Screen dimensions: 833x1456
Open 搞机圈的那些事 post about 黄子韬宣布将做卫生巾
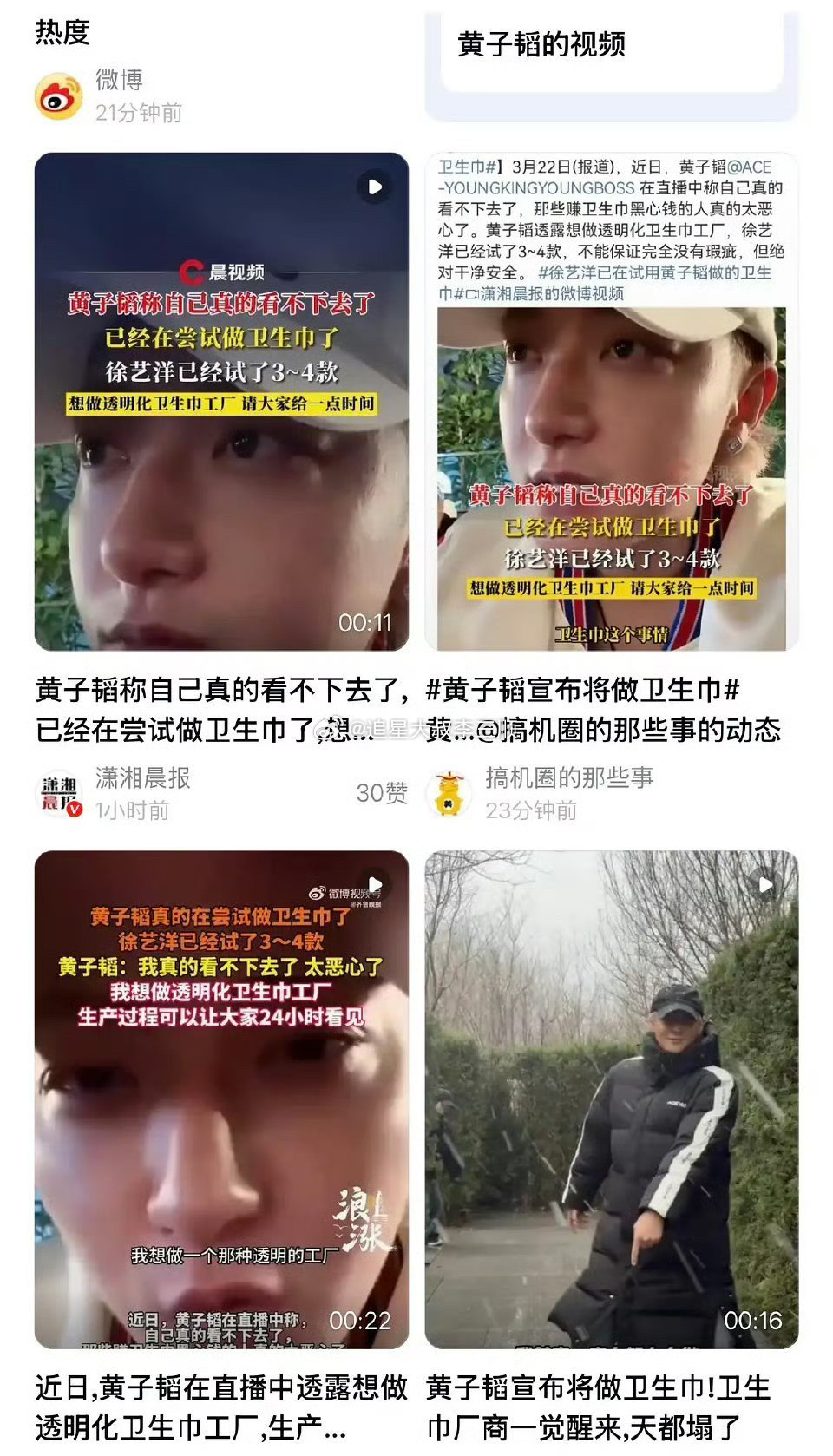pos(612,402)
